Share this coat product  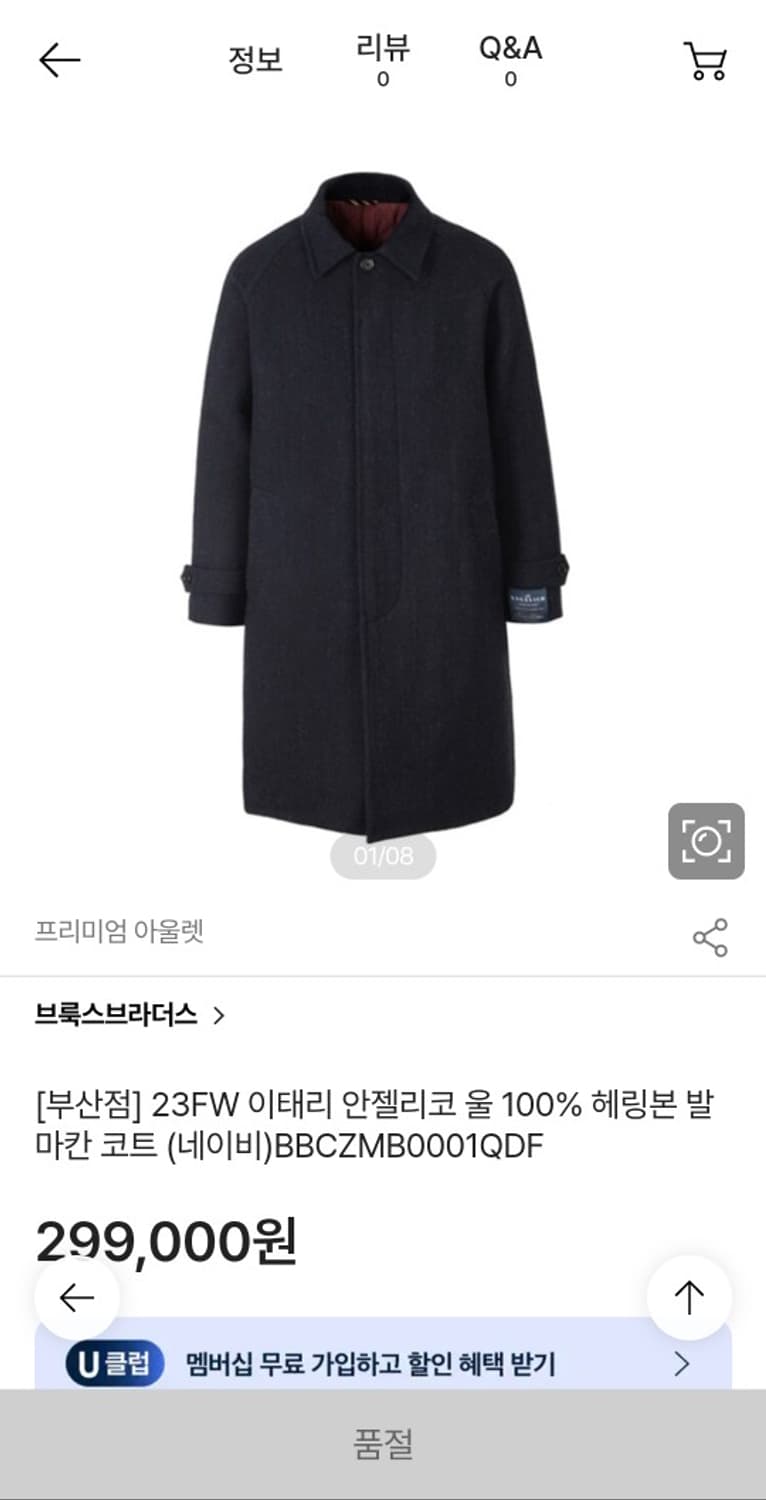[711, 936]
